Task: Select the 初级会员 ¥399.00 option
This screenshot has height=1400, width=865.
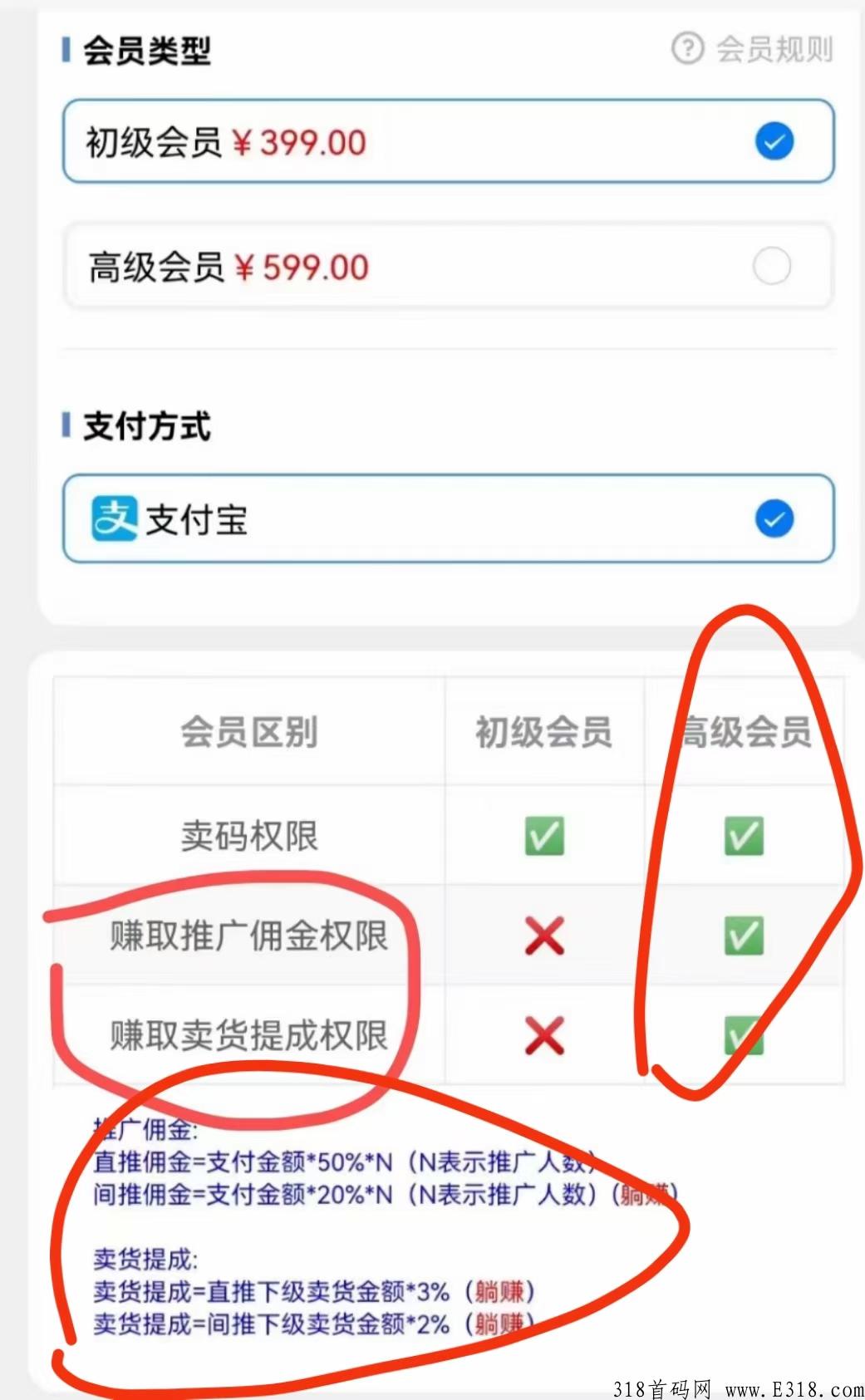Action: [448, 142]
